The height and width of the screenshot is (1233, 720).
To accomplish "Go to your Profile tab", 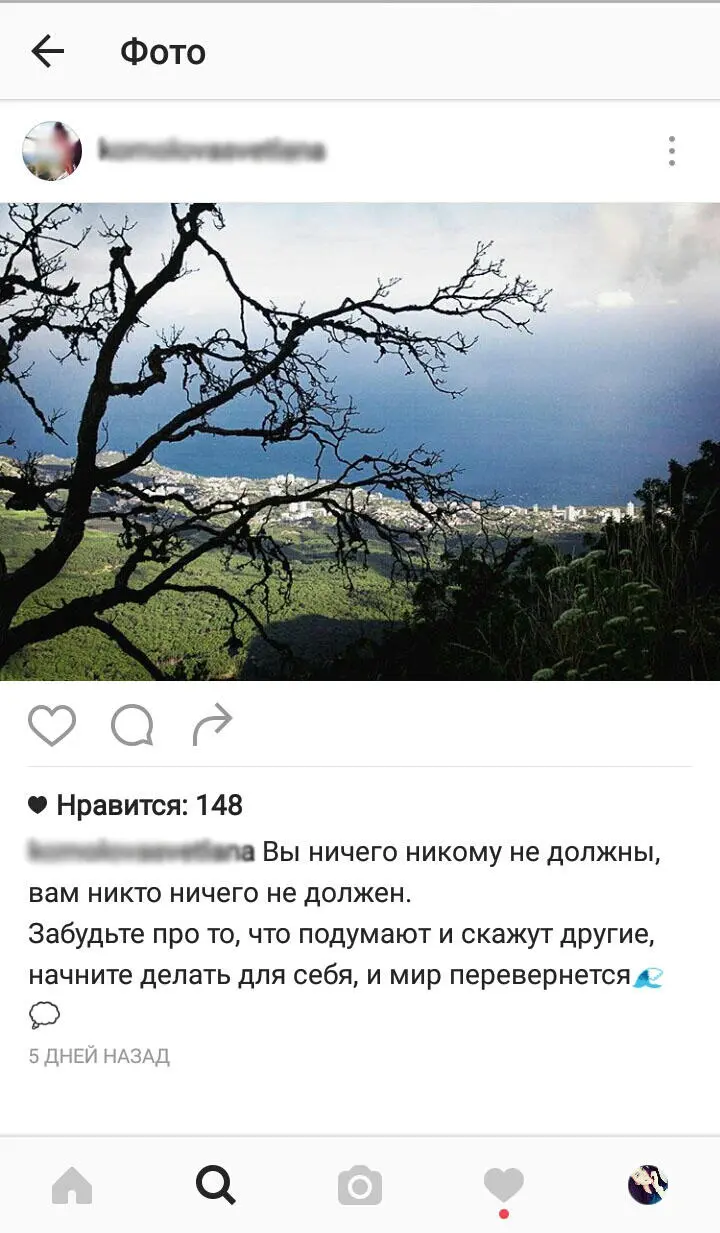I will click(647, 1185).
